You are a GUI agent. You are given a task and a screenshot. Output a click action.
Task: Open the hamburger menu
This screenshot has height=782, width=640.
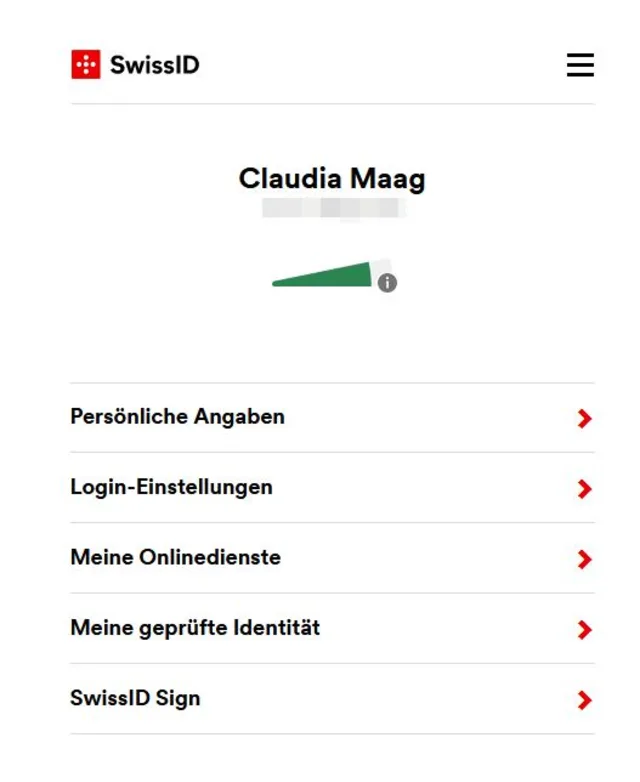coord(580,65)
